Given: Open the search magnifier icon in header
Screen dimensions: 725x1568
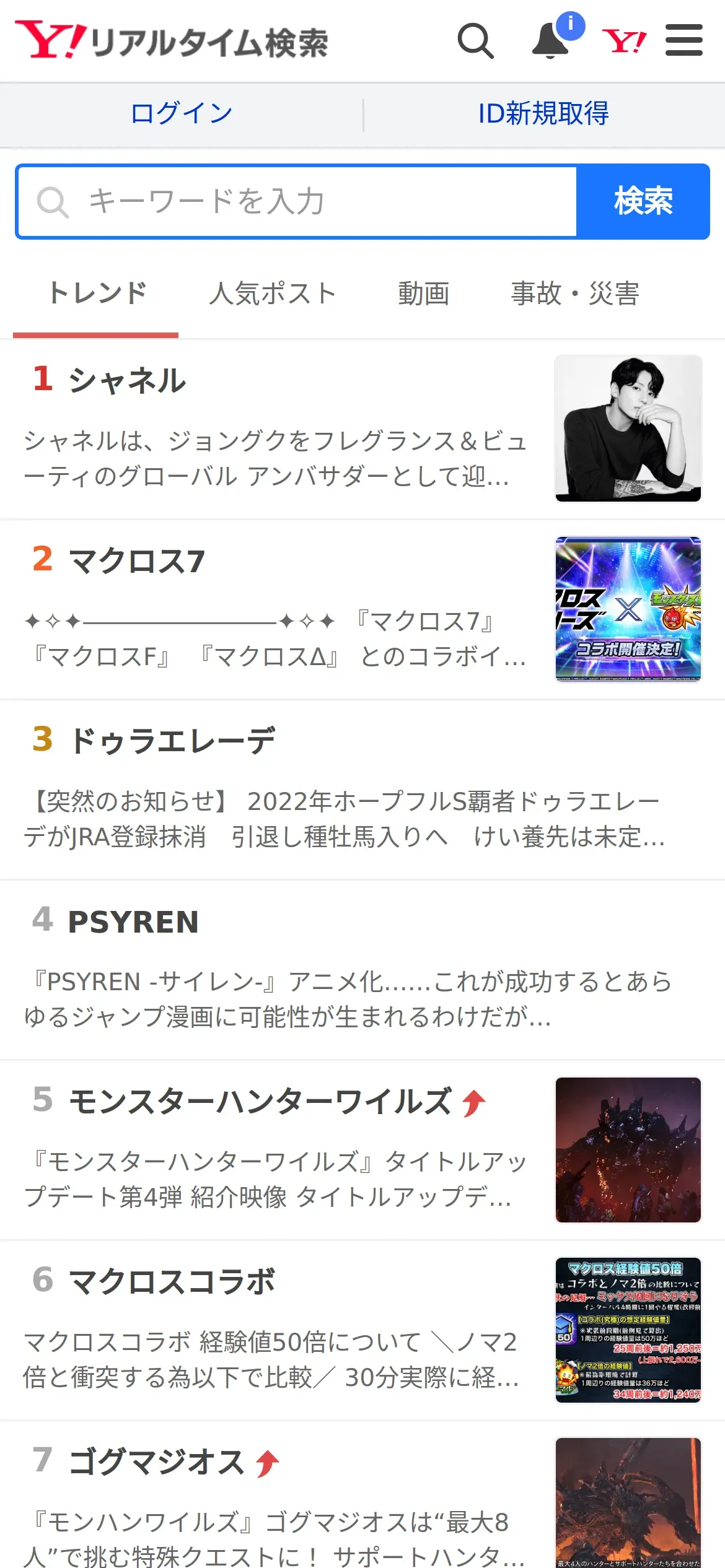Looking at the screenshot, I should tap(475, 41).
